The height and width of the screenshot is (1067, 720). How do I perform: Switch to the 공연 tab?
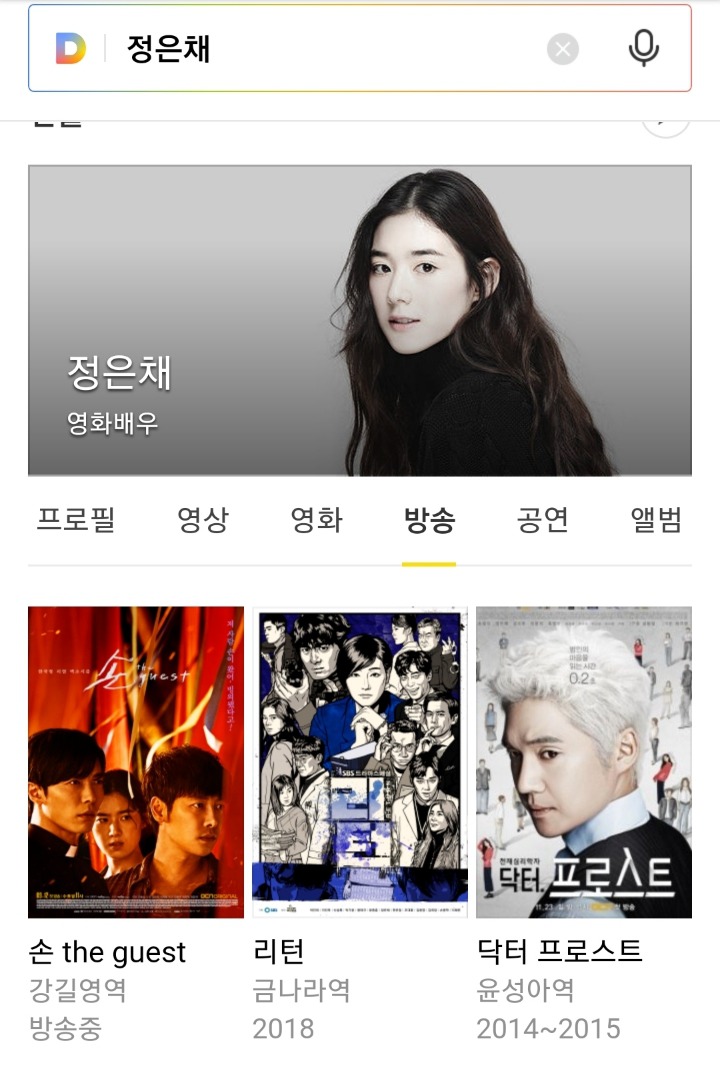click(x=543, y=520)
